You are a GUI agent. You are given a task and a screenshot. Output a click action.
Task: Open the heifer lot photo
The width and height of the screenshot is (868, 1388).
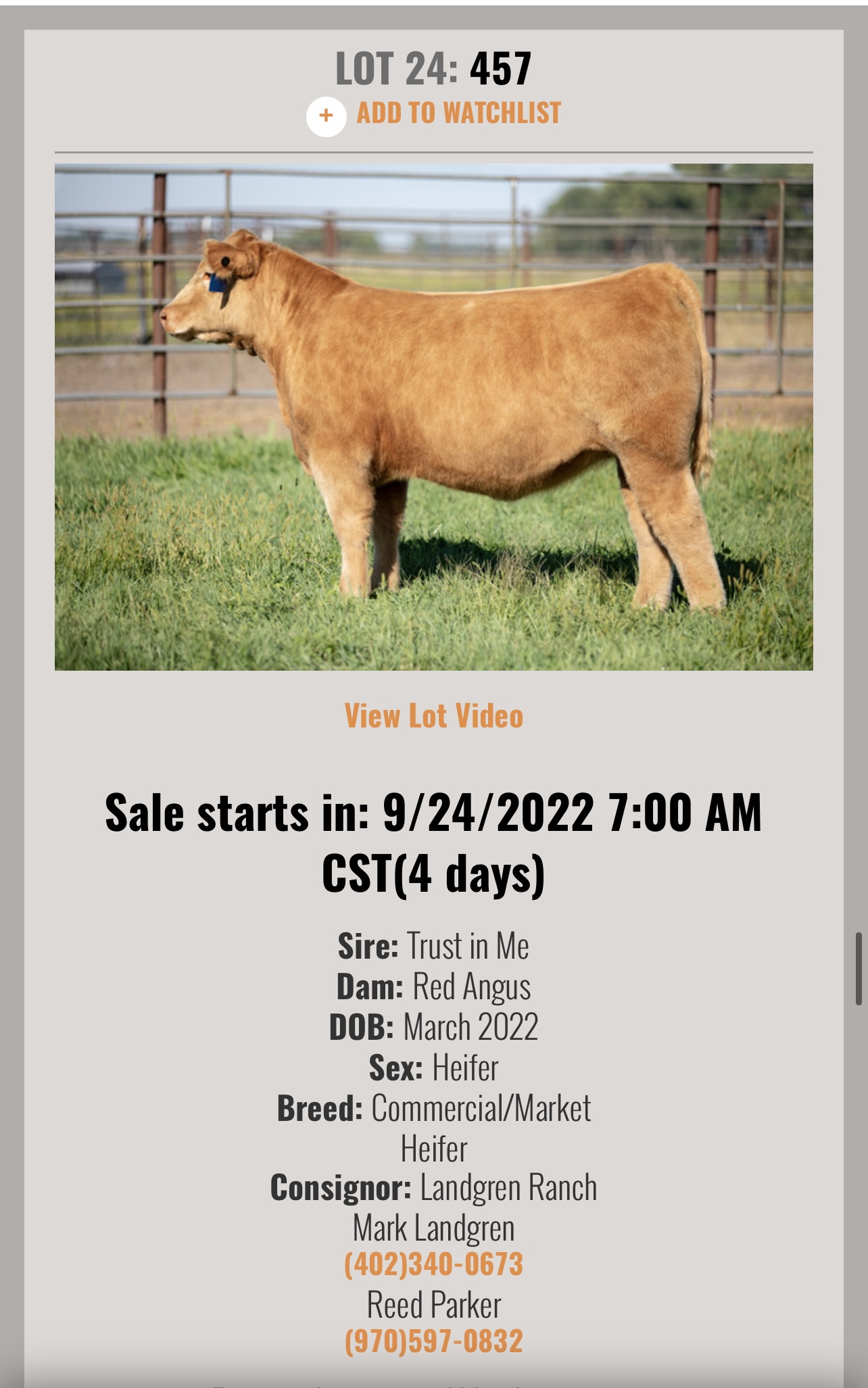(433, 416)
